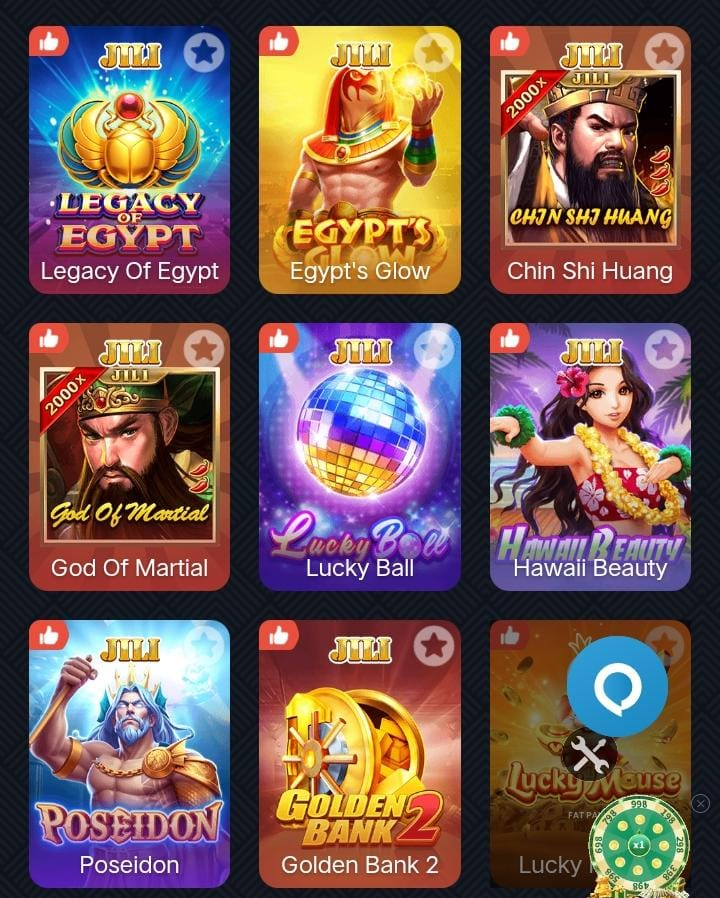Dismiss the floating spin wheel widget

[x=701, y=803]
